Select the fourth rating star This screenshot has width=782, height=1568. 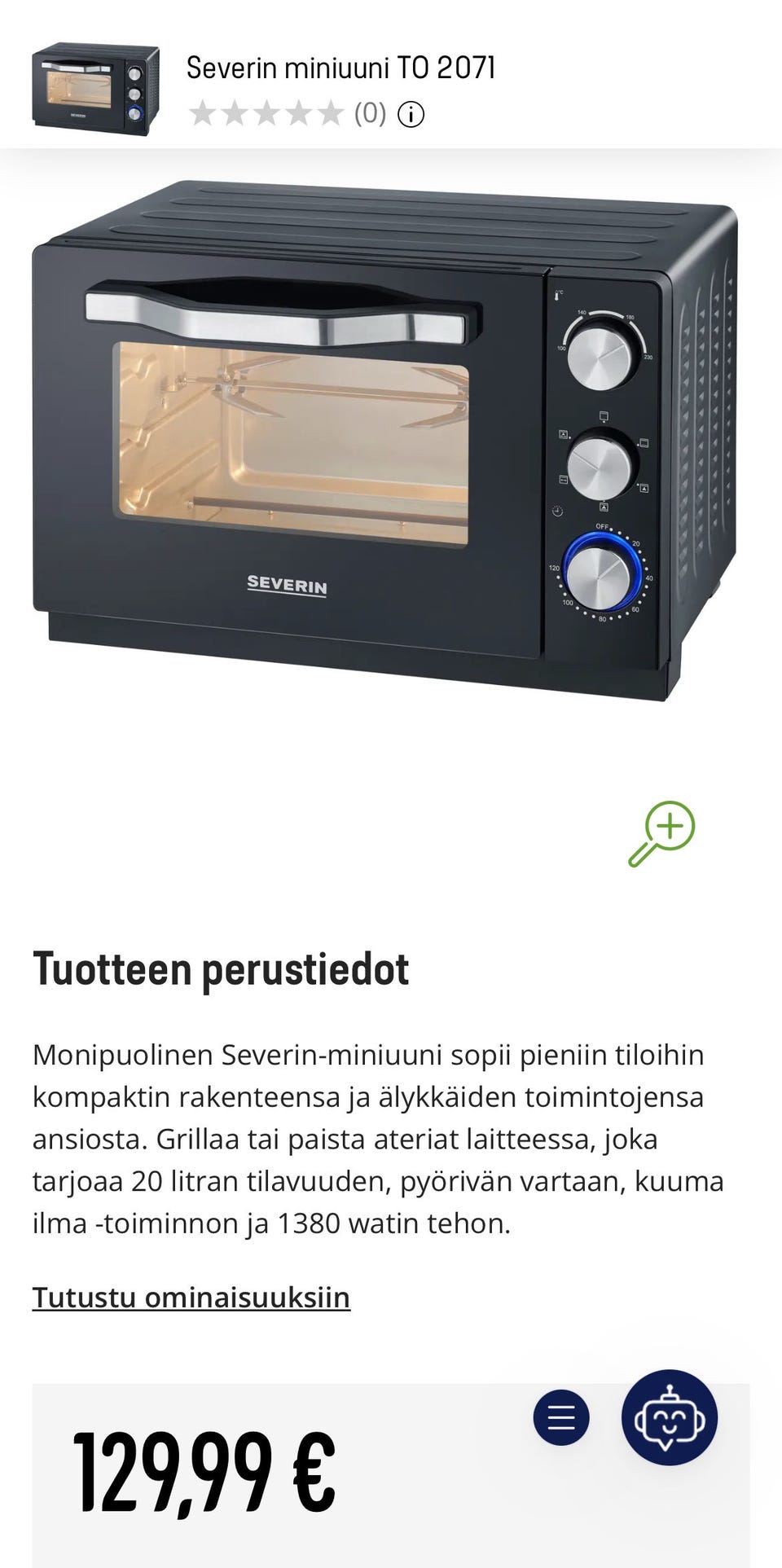(300, 113)
